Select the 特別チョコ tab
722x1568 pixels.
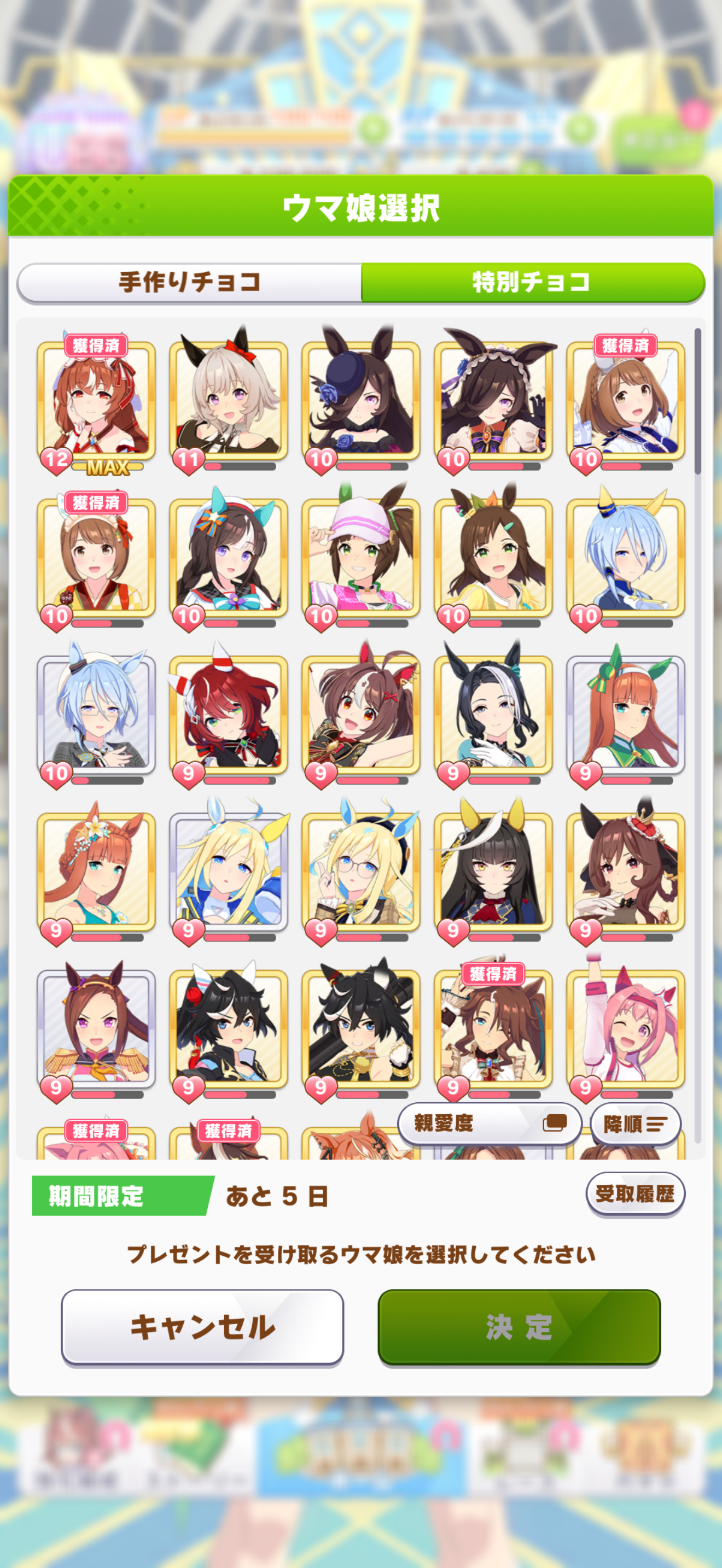click(x=532, y=283)
